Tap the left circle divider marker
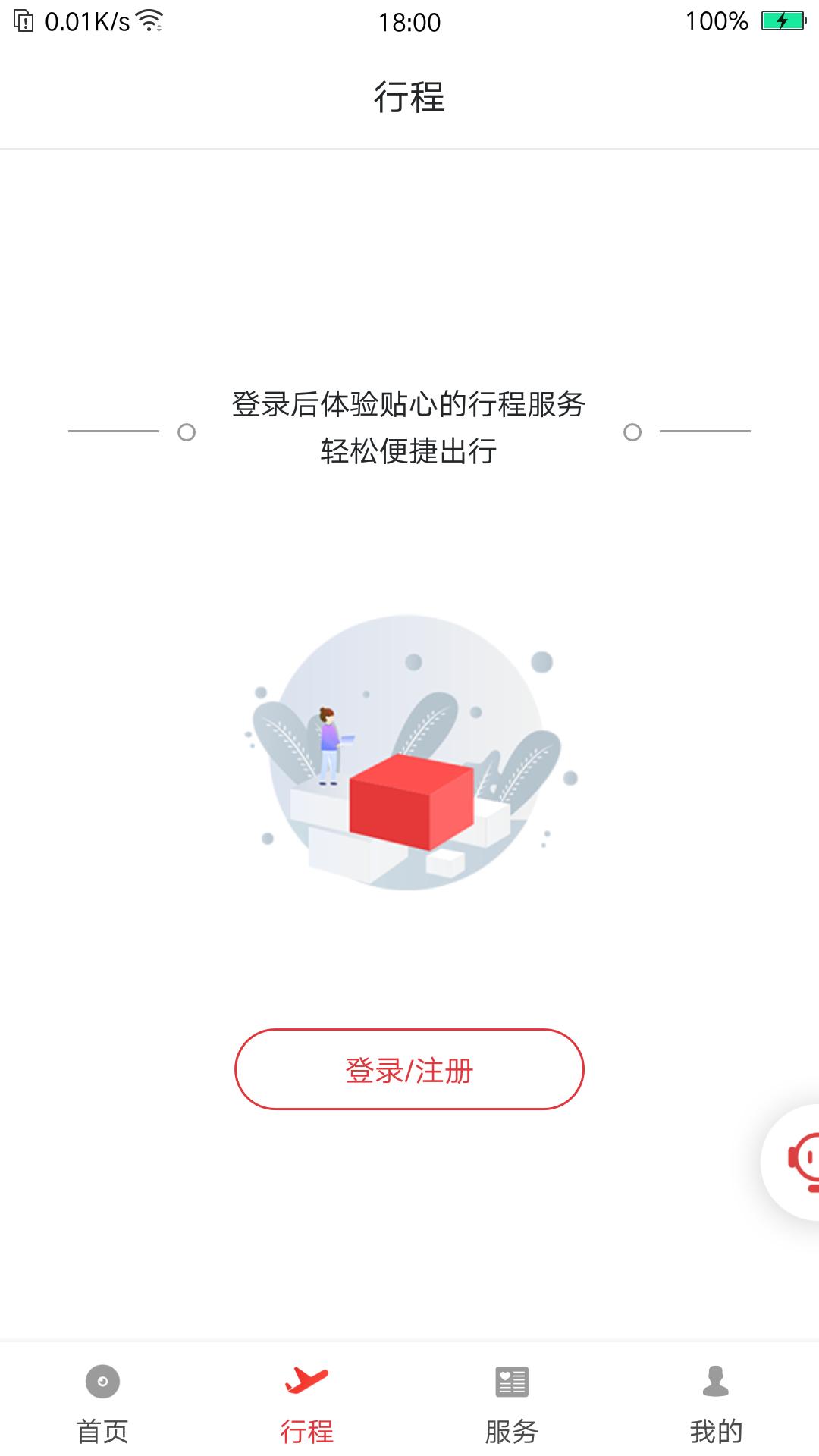 point(184,433)
